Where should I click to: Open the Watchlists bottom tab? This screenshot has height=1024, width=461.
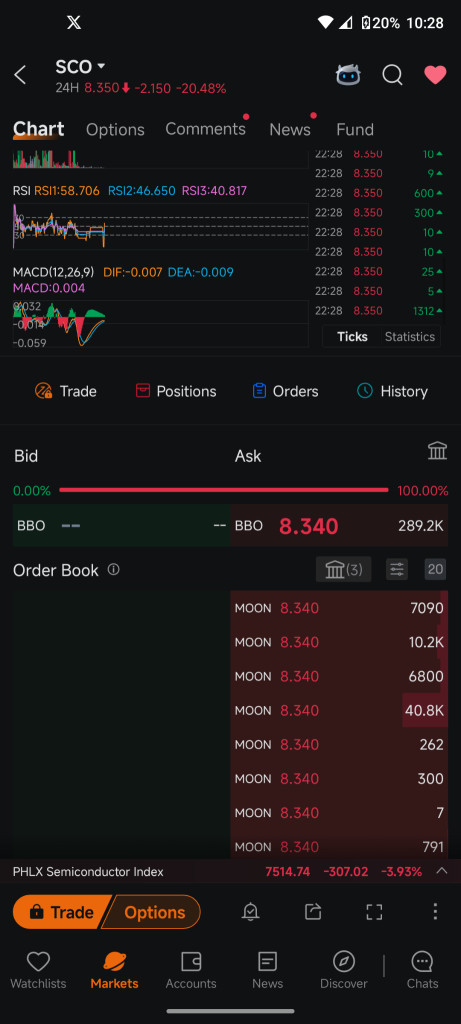pyautogui.click(x=39, y=970)
